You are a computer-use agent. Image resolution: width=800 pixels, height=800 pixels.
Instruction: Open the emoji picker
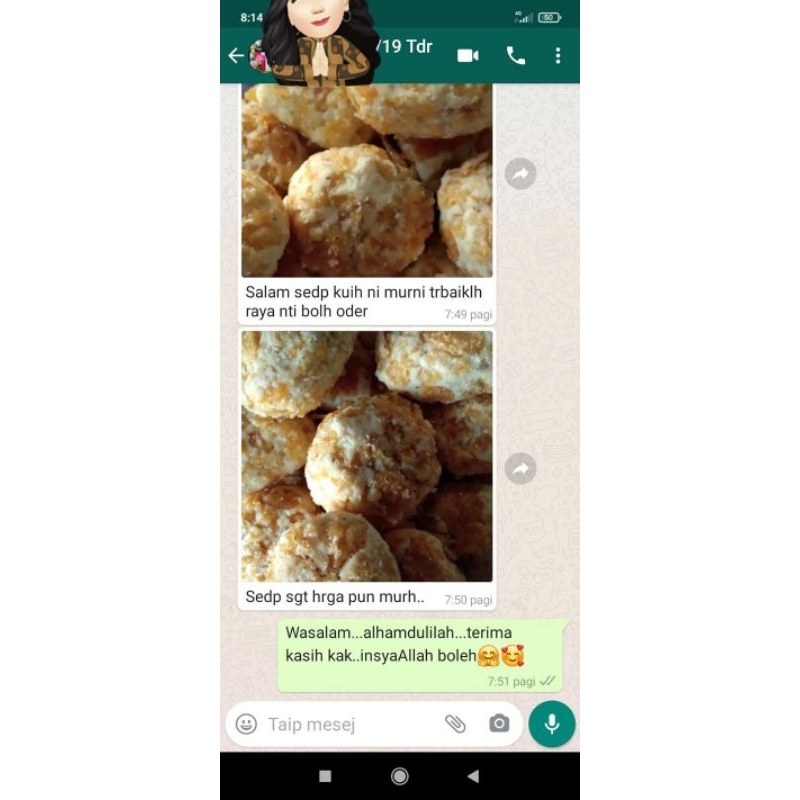(246, 724)
